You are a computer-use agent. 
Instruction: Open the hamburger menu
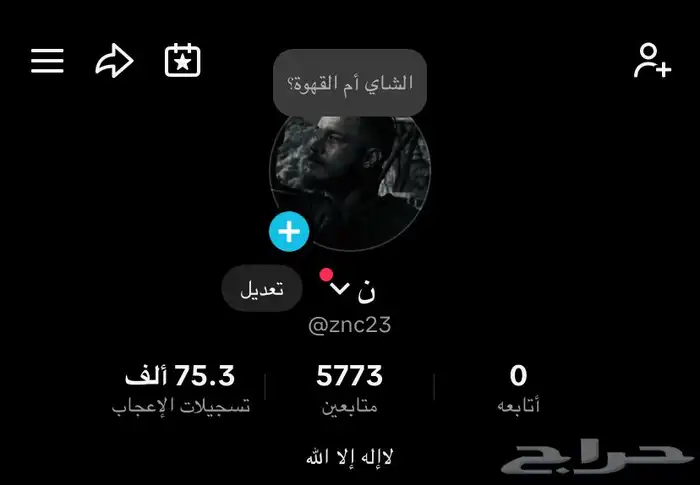tap(47, 61)
